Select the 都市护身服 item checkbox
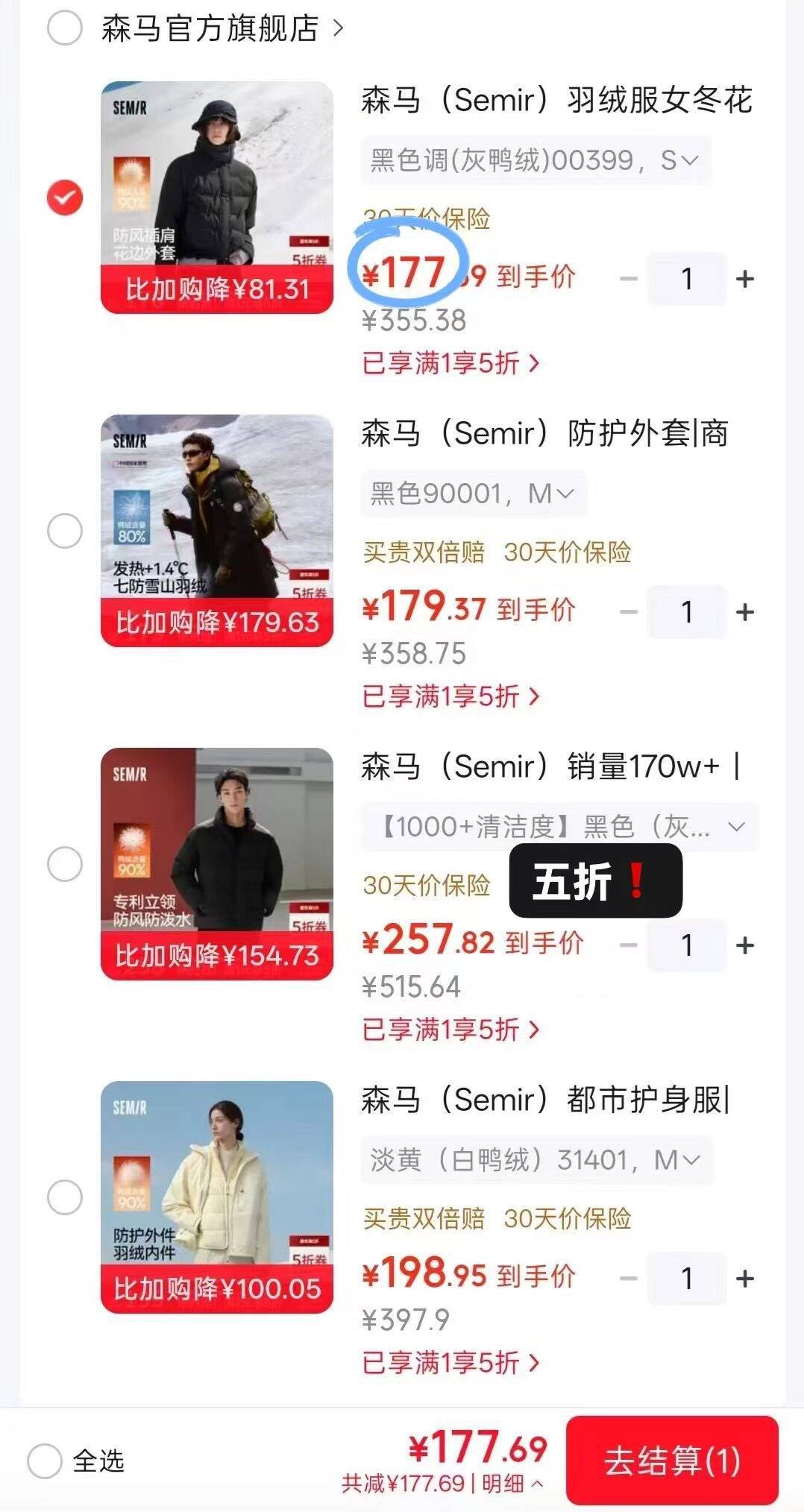804x1512 pixels. [65, 1197]
